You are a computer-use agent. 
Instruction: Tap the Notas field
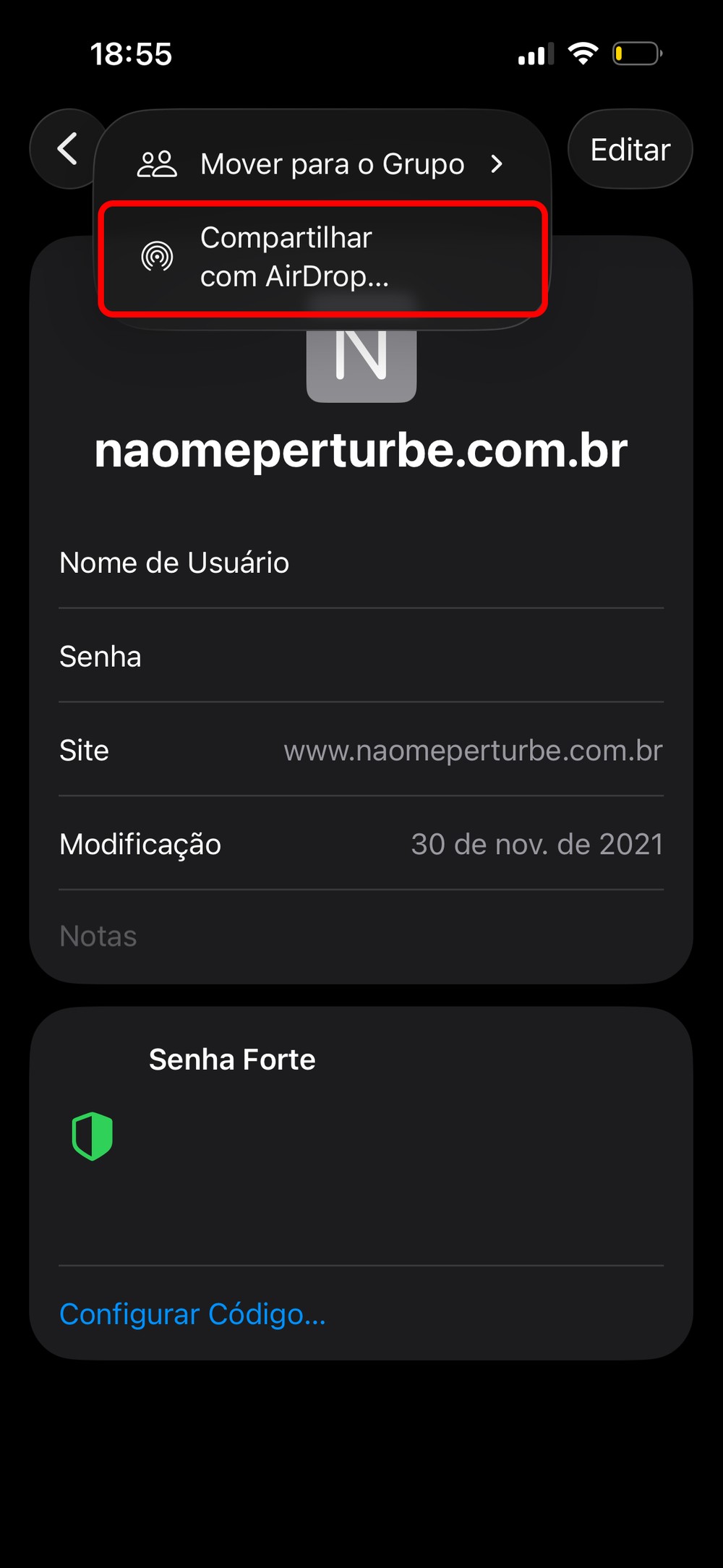[360, 936]
